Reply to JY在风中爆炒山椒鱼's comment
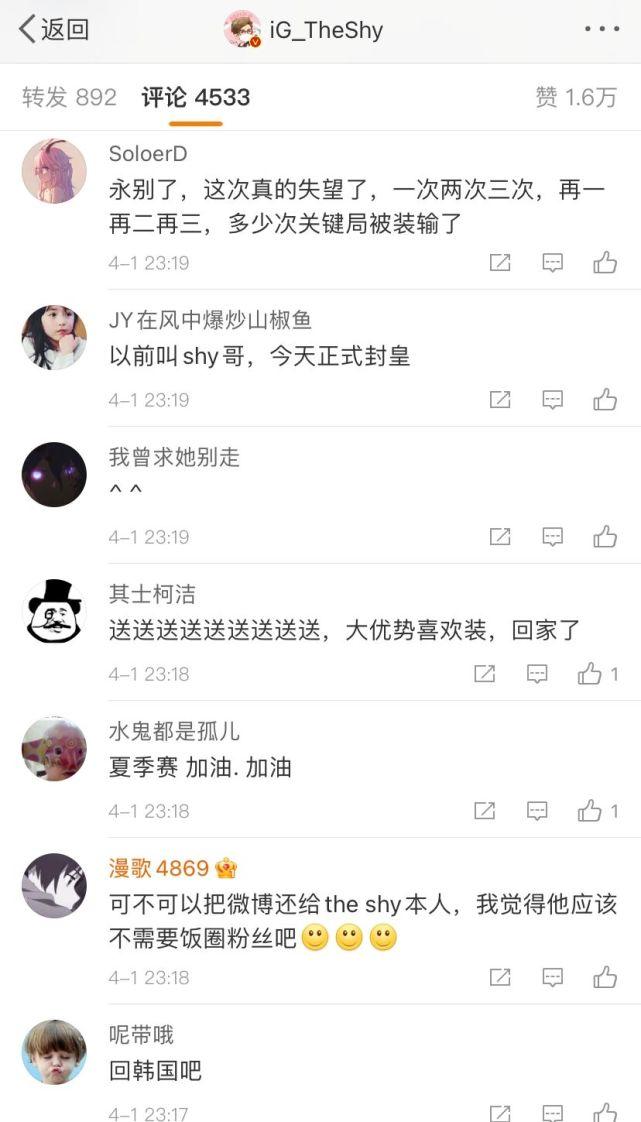641x1122 pixels. coord(552,400)
